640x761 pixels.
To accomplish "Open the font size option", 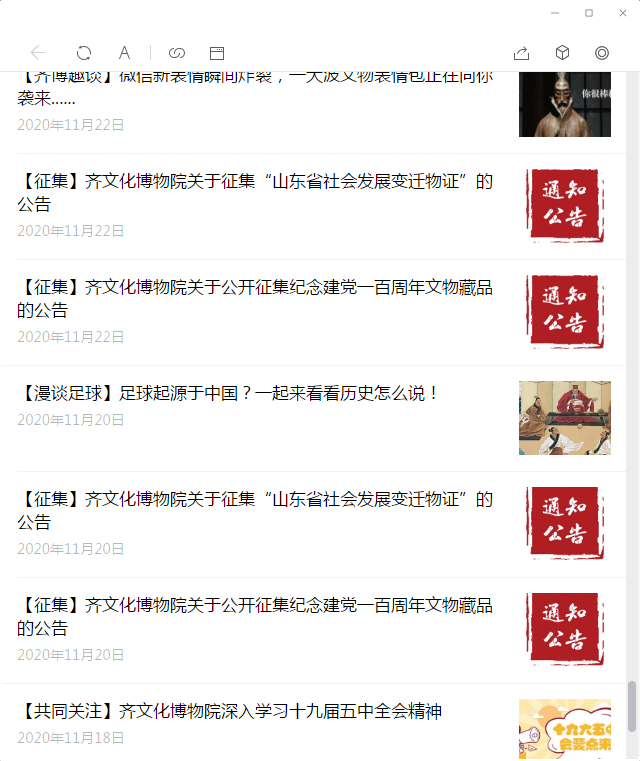I will [124, 53].
